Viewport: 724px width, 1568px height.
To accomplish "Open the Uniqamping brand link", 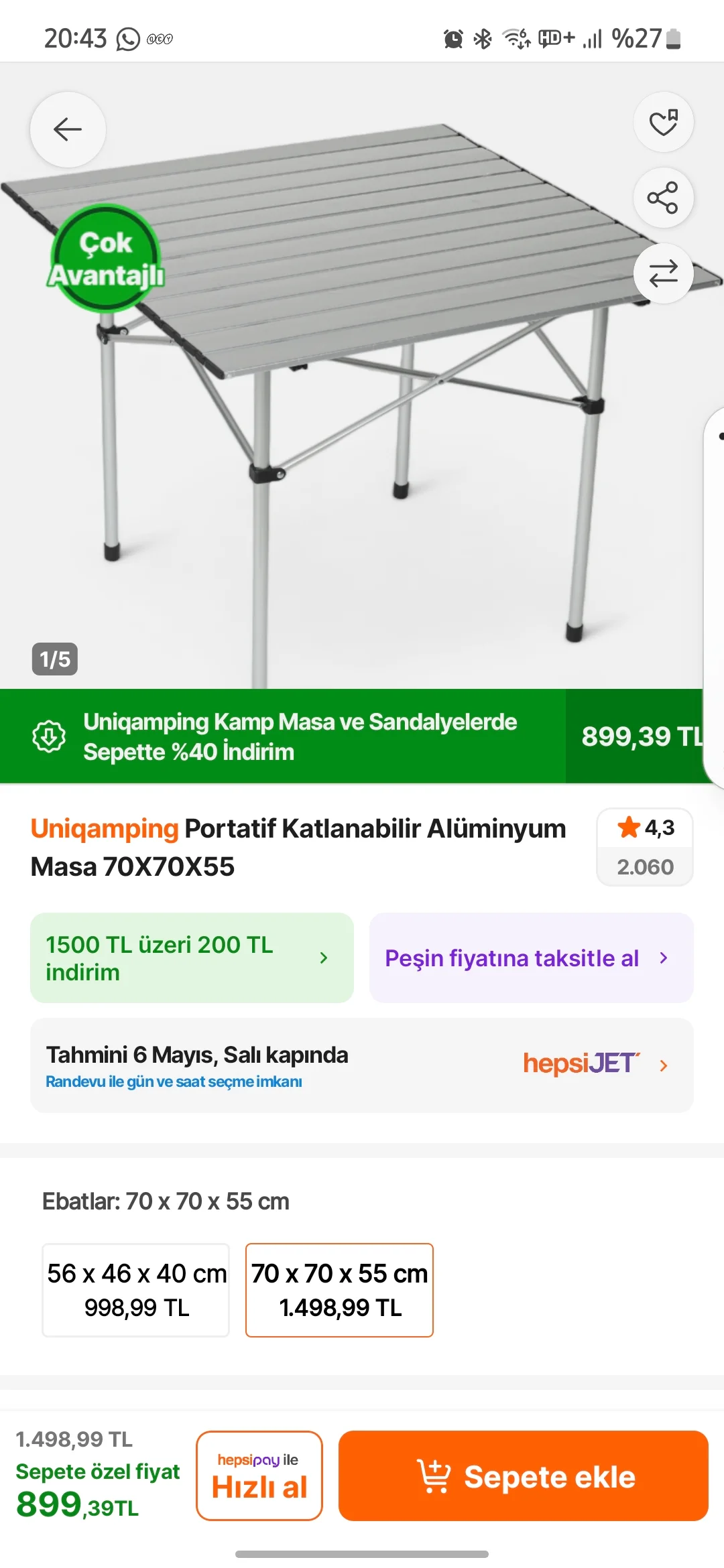I will (x=105, y=829).
